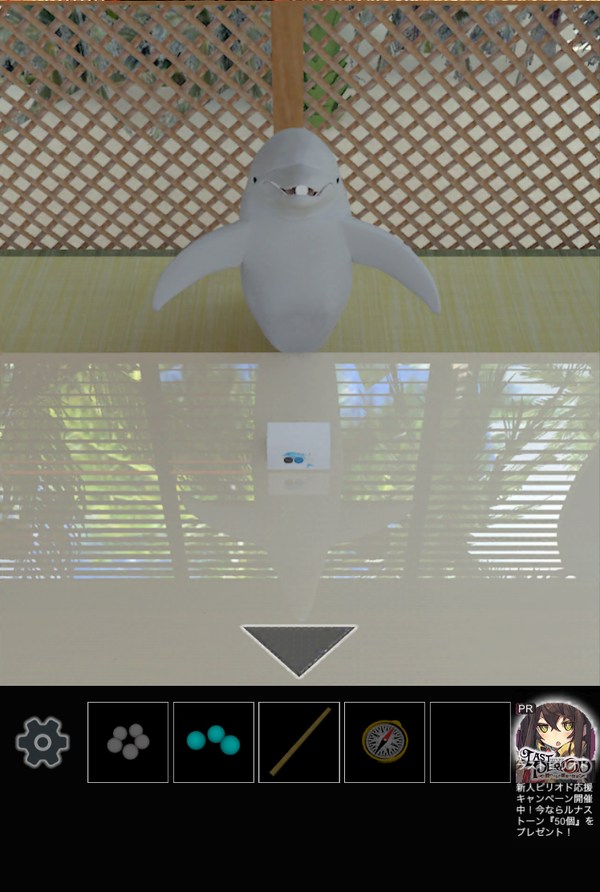Select the compass inventory item
Image resolution: width=600 pixels, height=892 pixels.
click(x=384, y=742)
